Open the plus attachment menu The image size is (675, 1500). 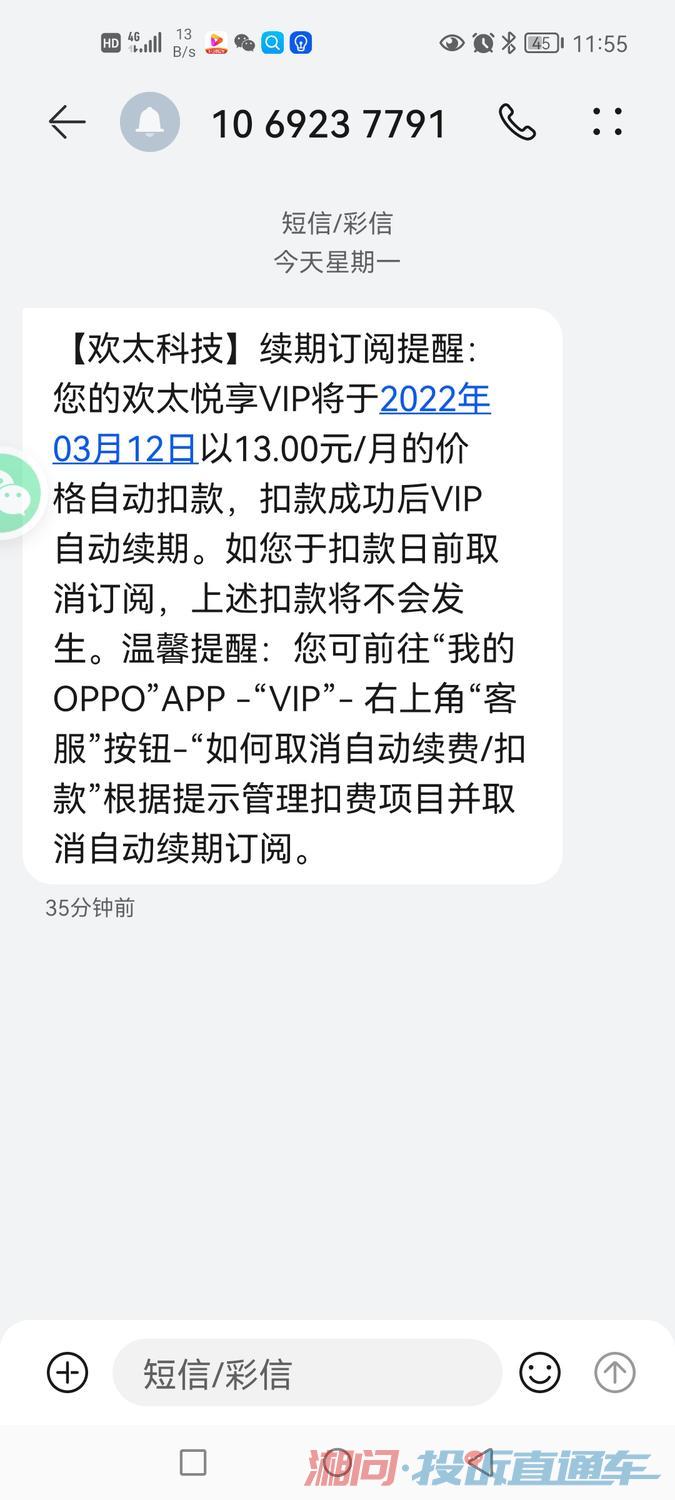[x=68, y=1372]
